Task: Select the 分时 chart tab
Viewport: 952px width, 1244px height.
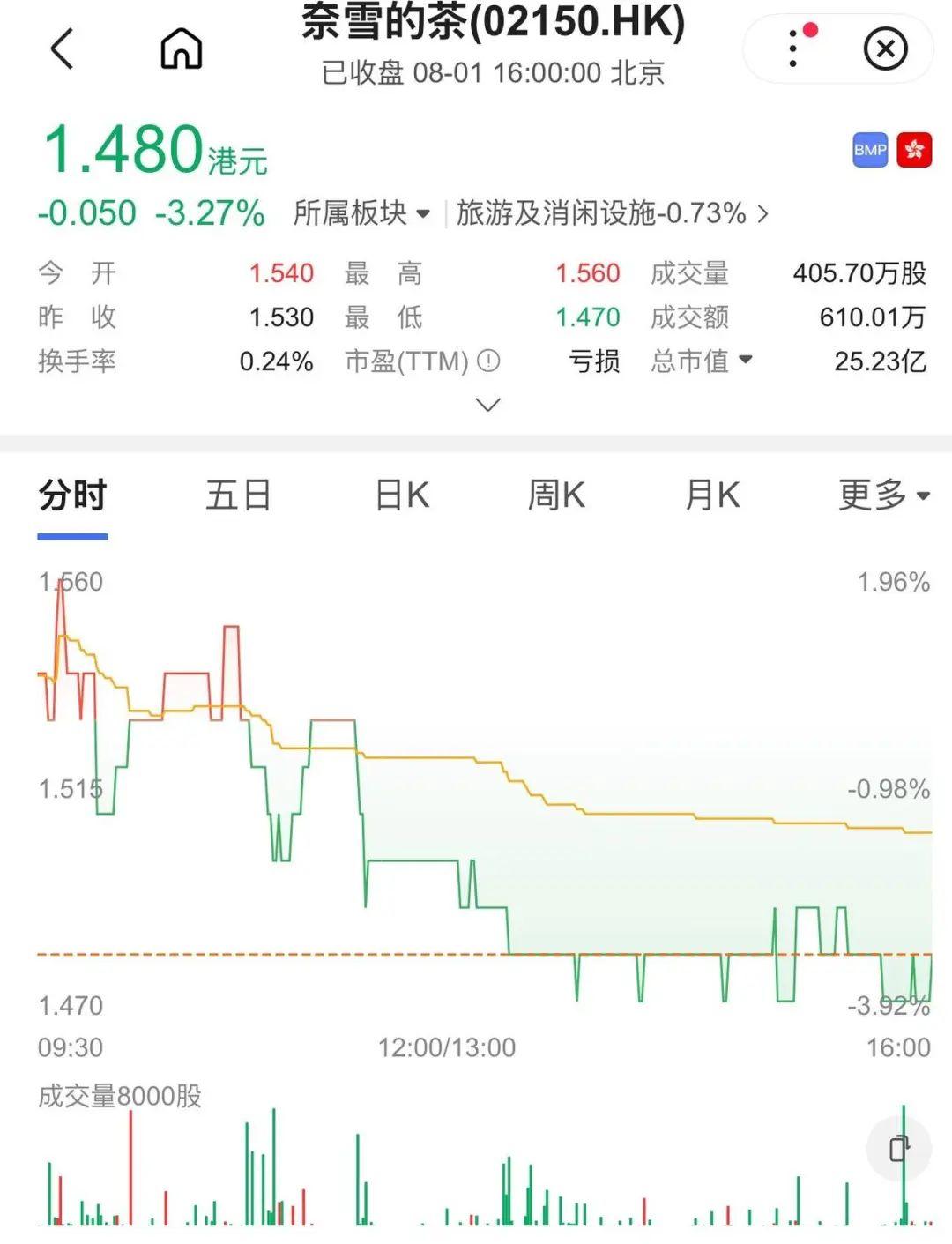Action: (x=72, y=495)
